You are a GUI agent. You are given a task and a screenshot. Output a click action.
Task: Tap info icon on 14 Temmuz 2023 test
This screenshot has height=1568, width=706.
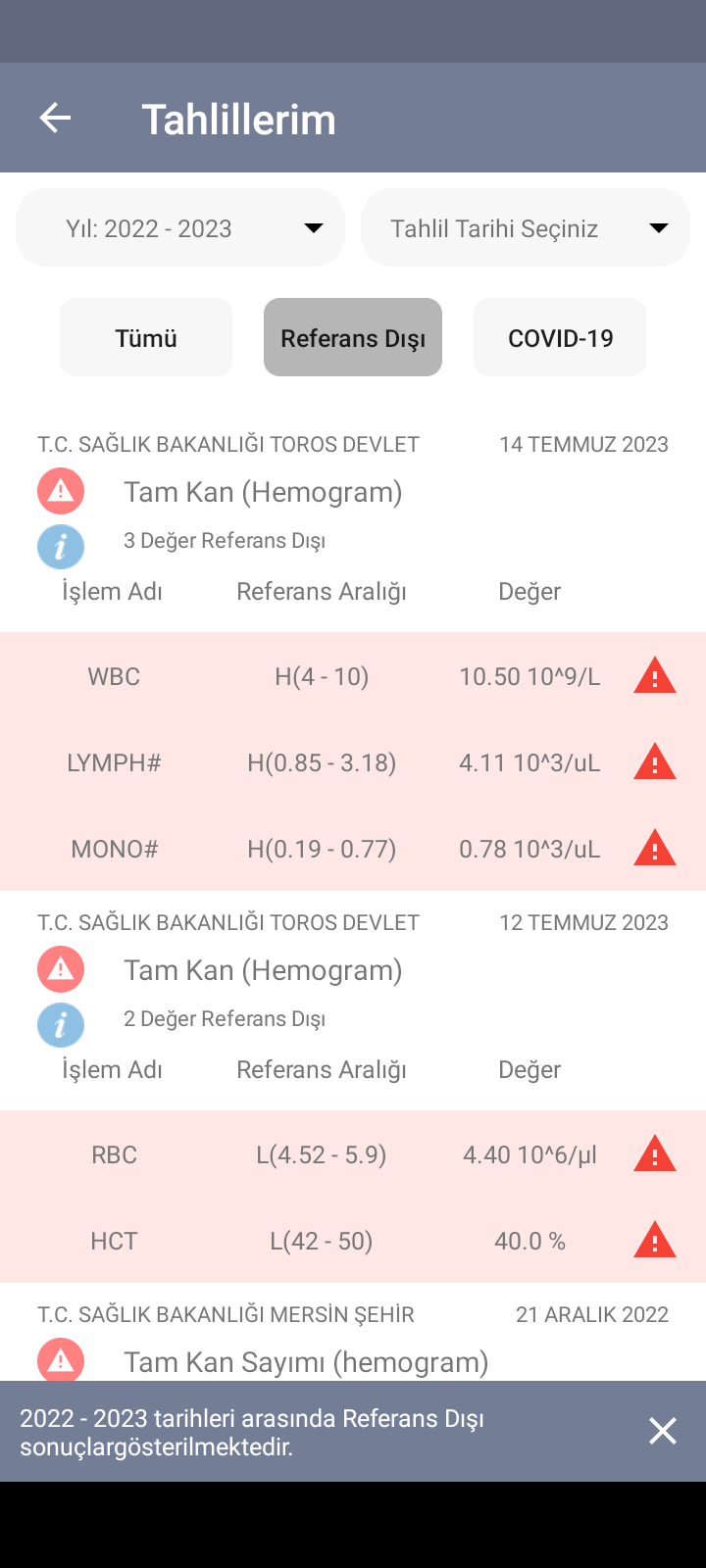tap(61, 546)
